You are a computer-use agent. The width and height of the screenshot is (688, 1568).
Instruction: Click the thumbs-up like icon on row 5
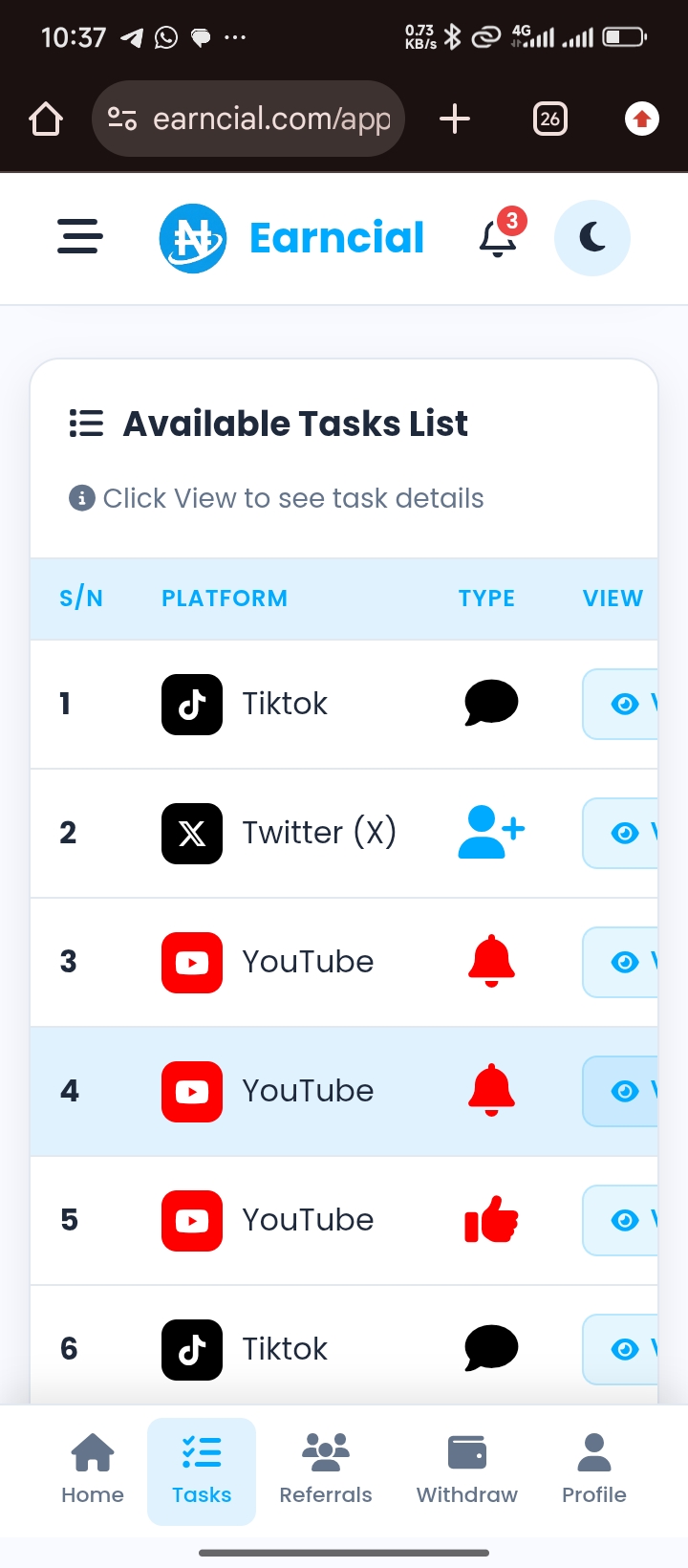(x=490, y=1220)
